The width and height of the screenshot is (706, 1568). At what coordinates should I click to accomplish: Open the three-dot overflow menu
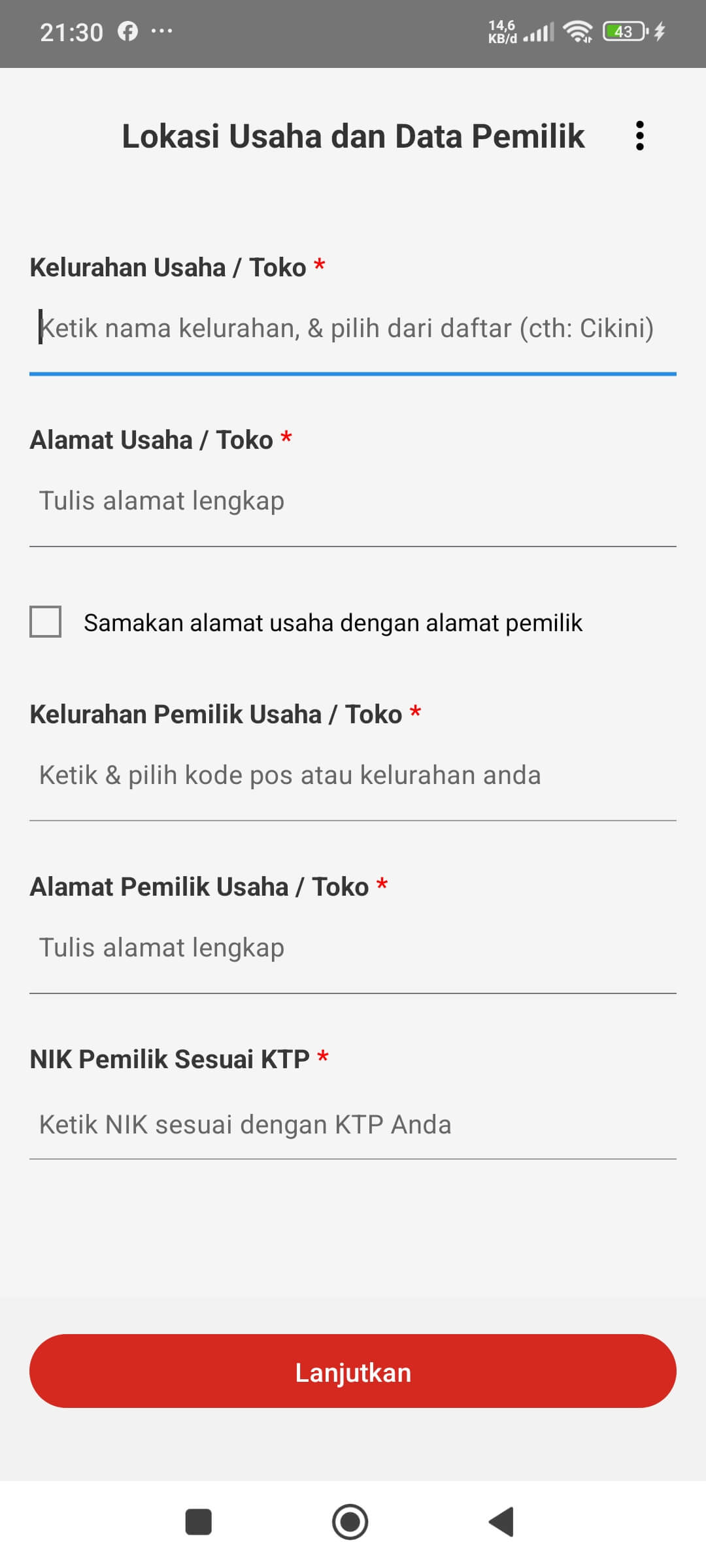tap(639, 136)
